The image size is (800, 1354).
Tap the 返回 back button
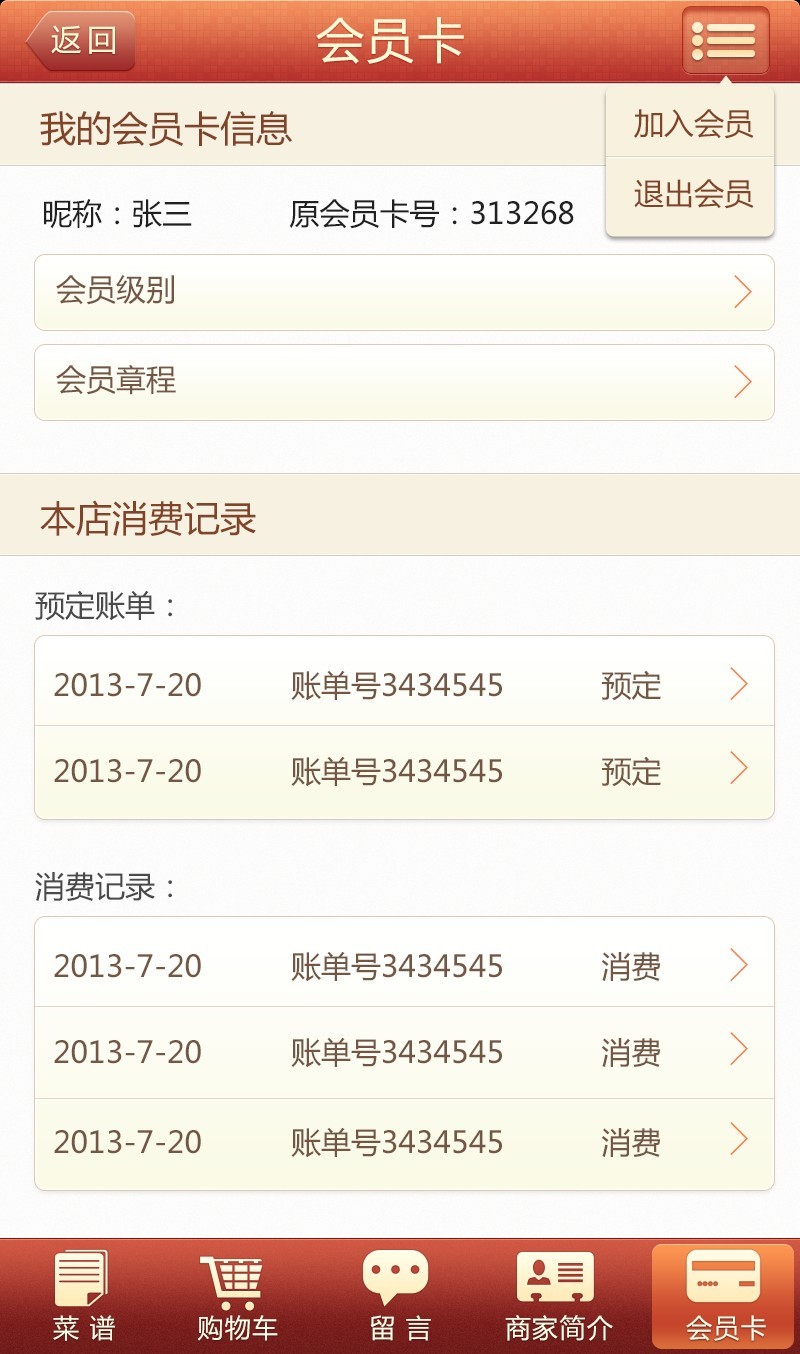tap(80, 41)
